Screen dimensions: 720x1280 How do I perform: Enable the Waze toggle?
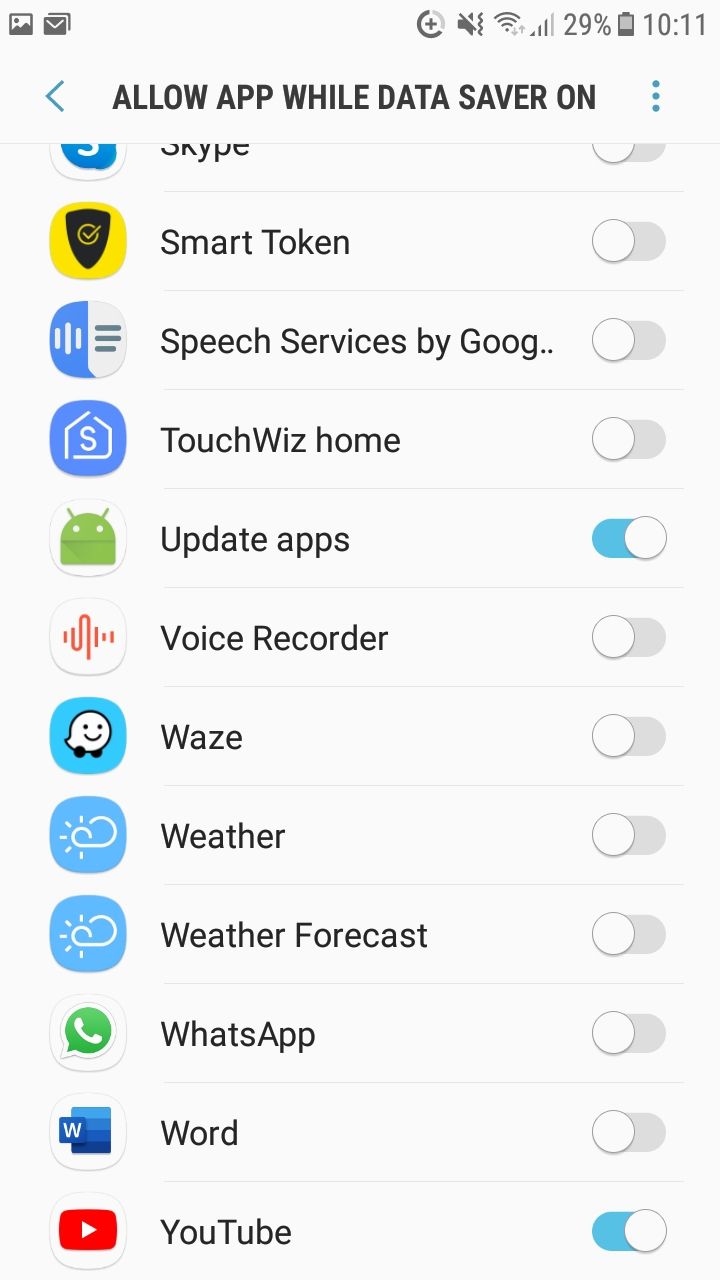pyautogui.click(x=628, y=735)
